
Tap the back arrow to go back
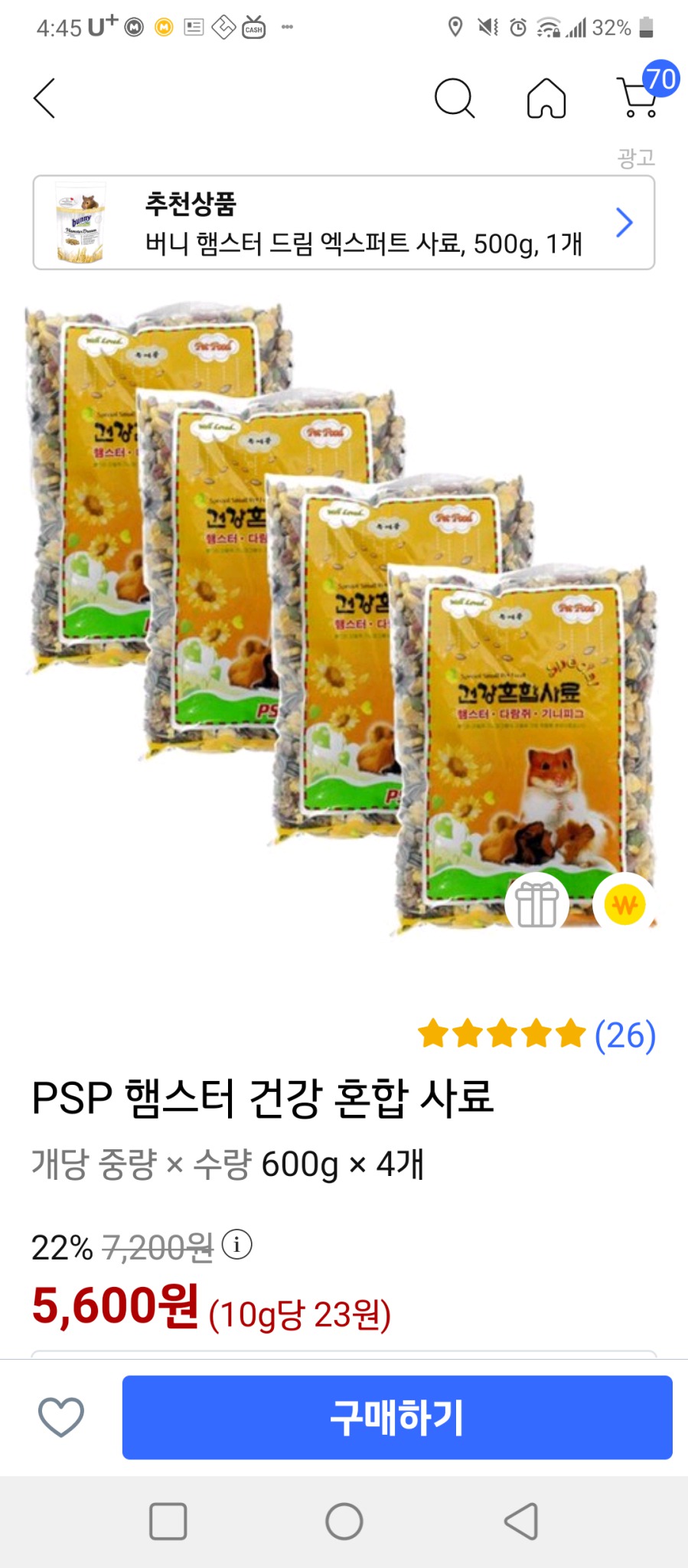(44, 98)
